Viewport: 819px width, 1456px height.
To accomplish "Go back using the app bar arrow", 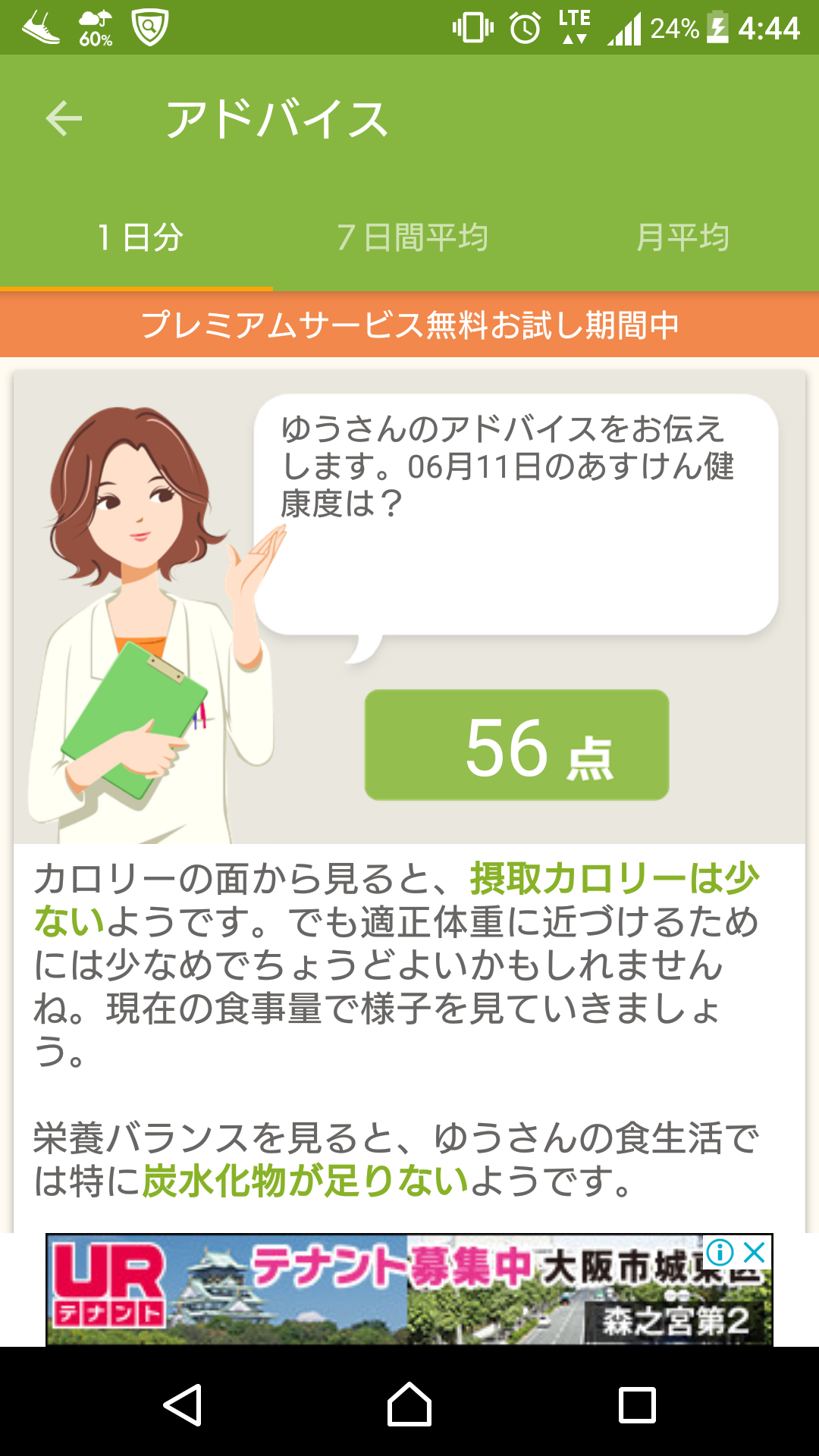I will click(64, 119).
